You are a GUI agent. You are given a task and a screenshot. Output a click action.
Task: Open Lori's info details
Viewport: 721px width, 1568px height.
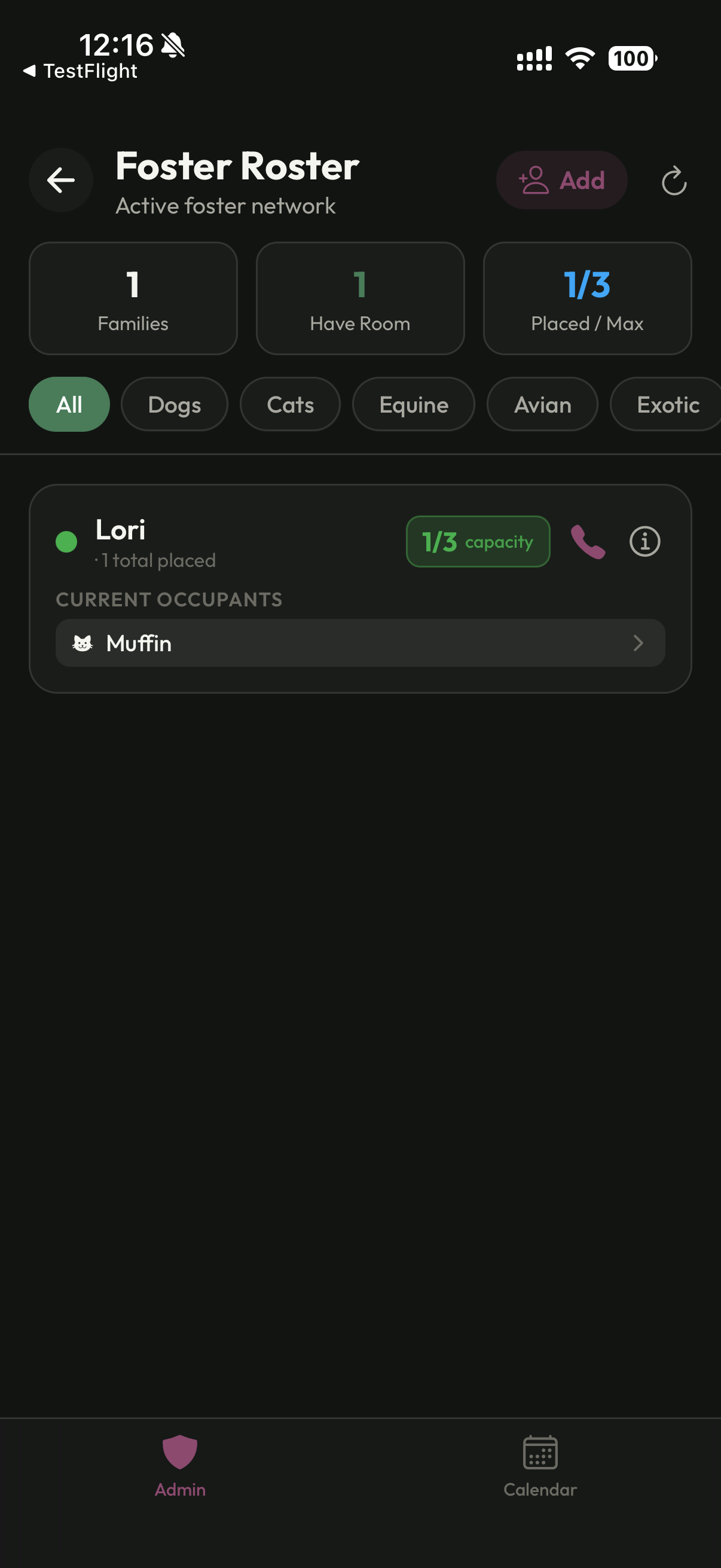point(644,541)
